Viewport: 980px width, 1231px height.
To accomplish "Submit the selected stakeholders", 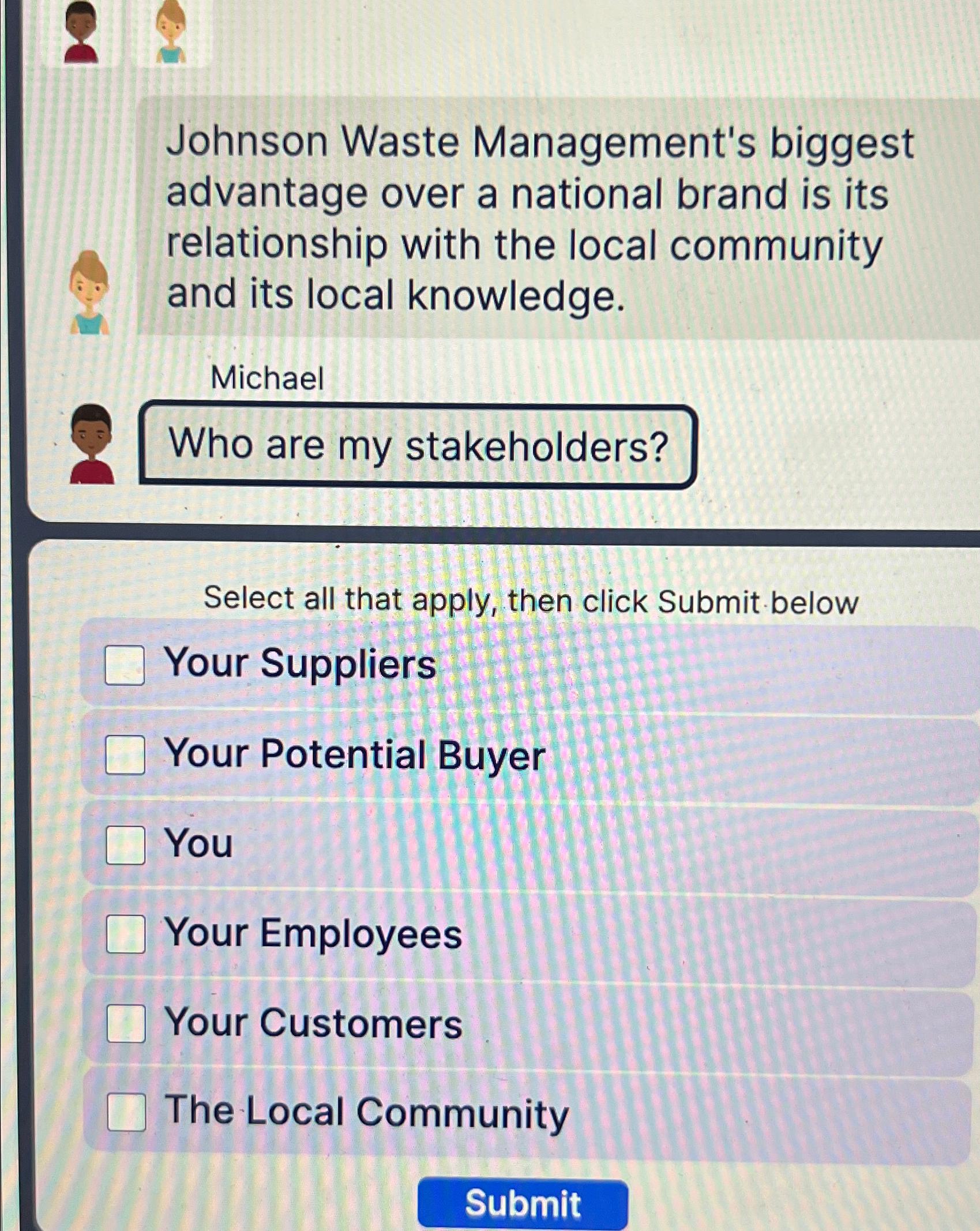I will (523, 1204).
